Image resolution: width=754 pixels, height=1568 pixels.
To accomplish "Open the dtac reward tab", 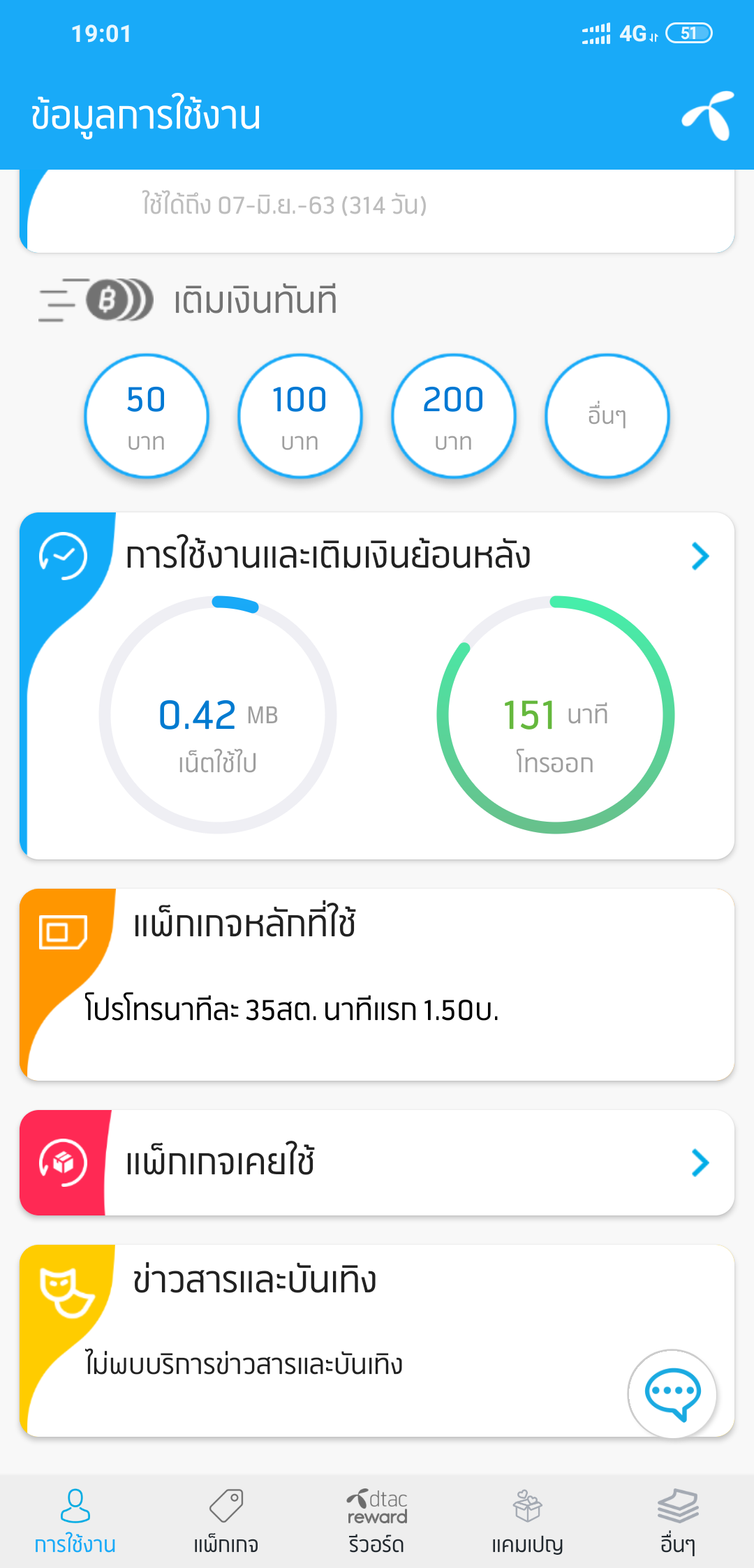I will (377, 1521).
